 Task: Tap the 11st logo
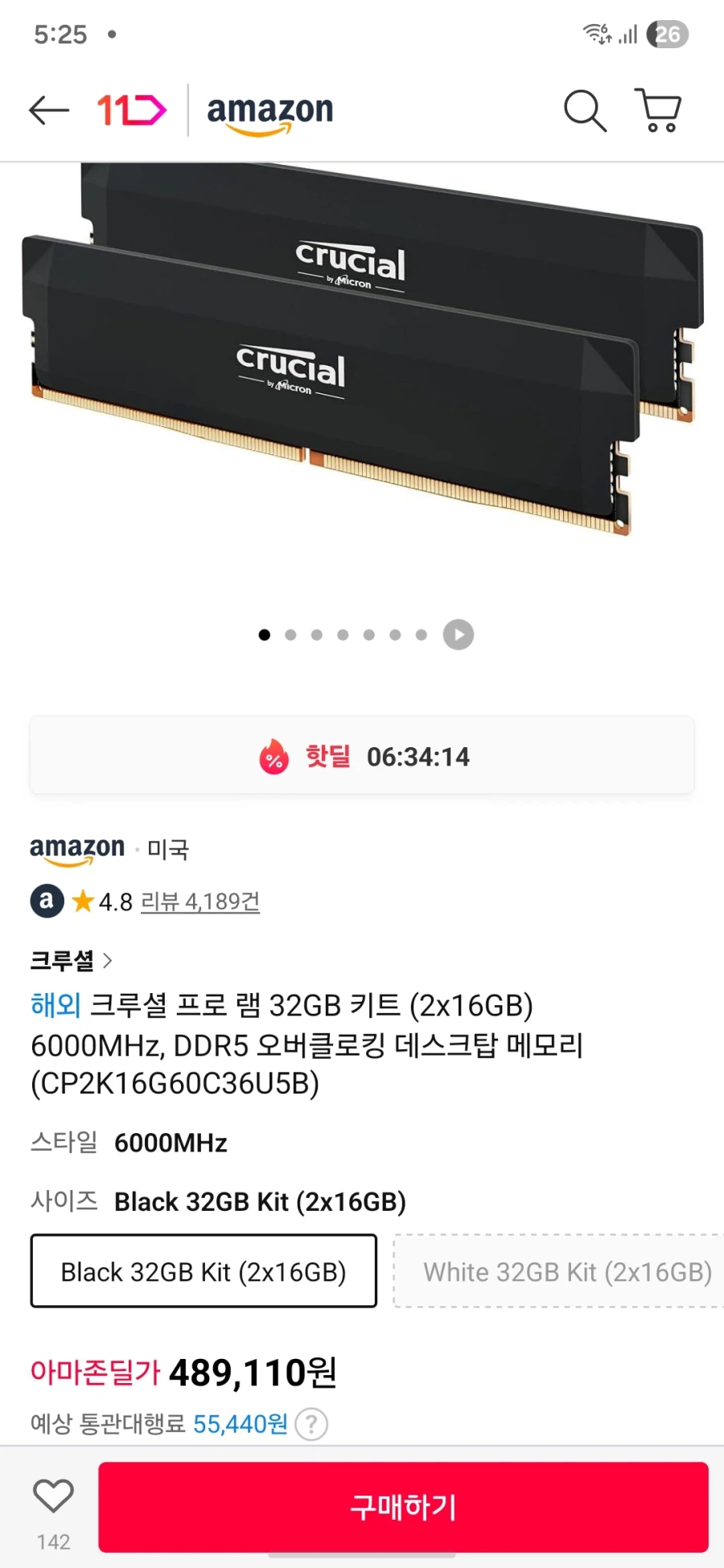tap(131, 110)
